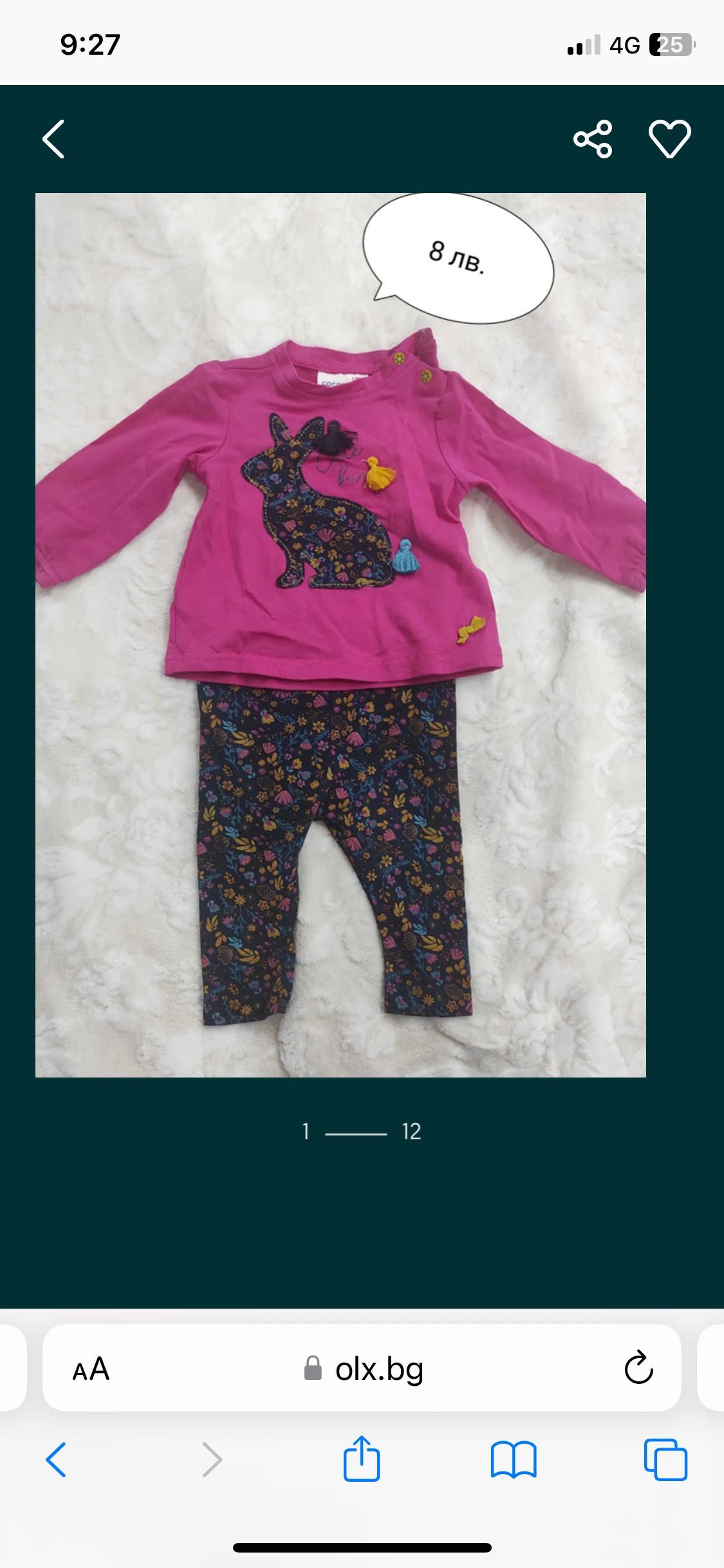The width and height of the screenshot is (724, 1568).
Task: Navigate back in Safari
Action: pos(56,1459)
